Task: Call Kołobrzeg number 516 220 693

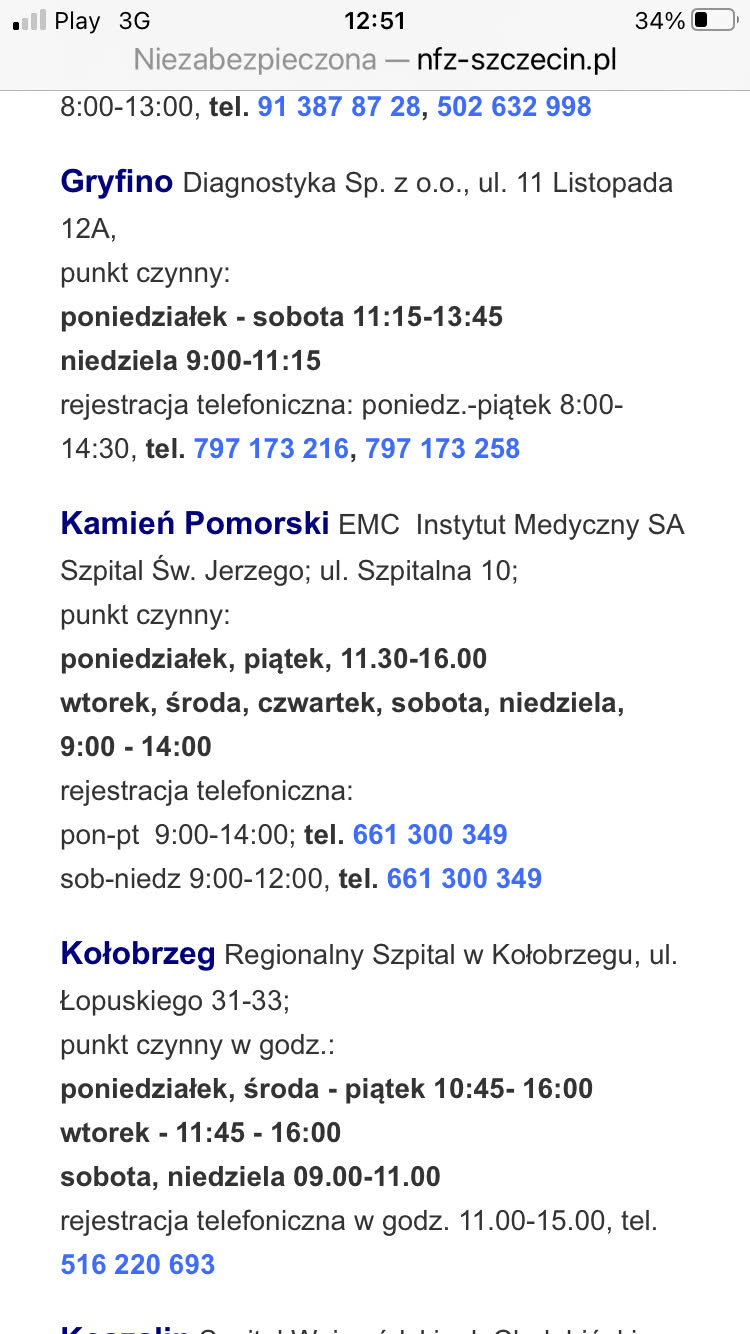Action: click(138, 1264)
